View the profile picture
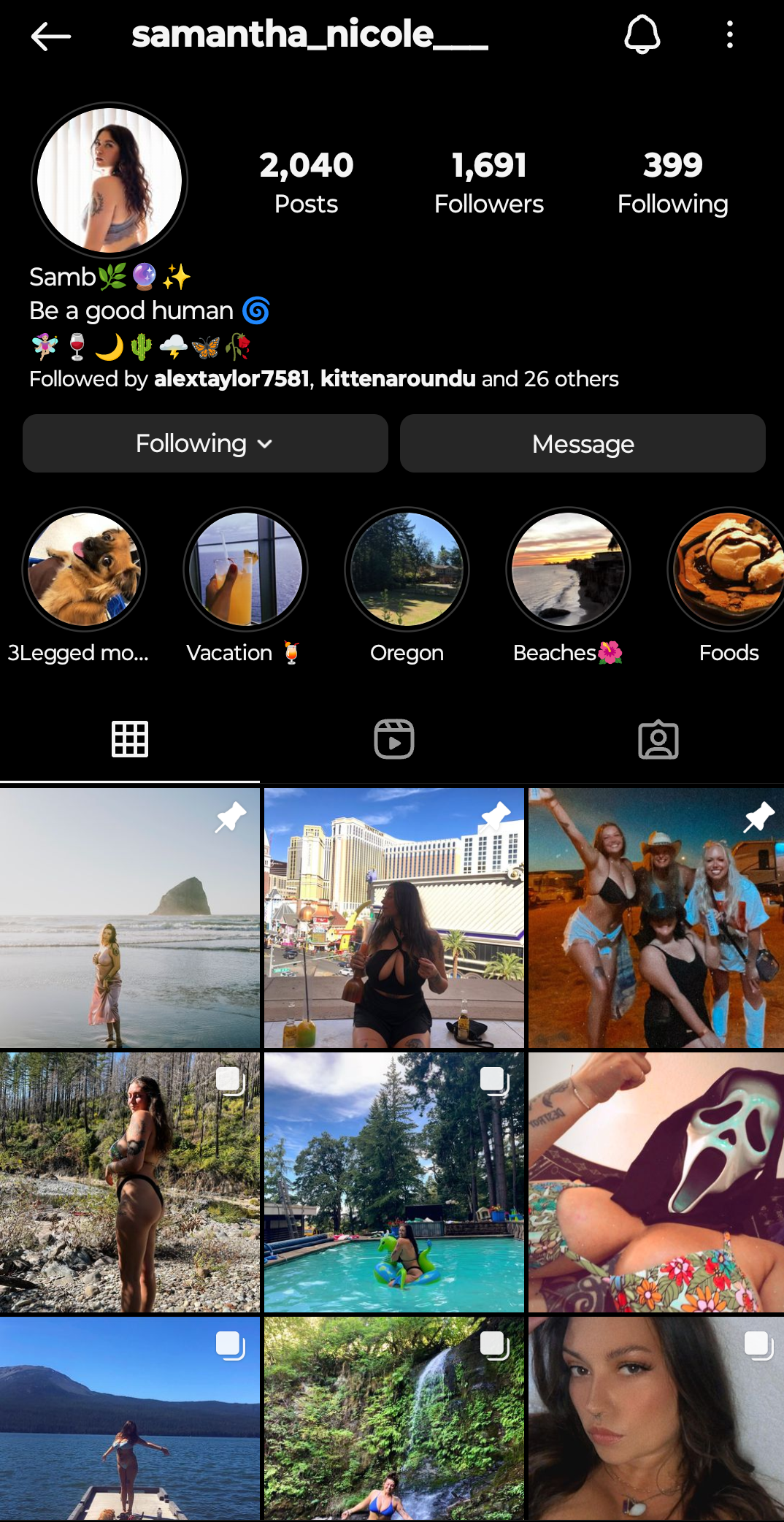 tap(109, 180)
